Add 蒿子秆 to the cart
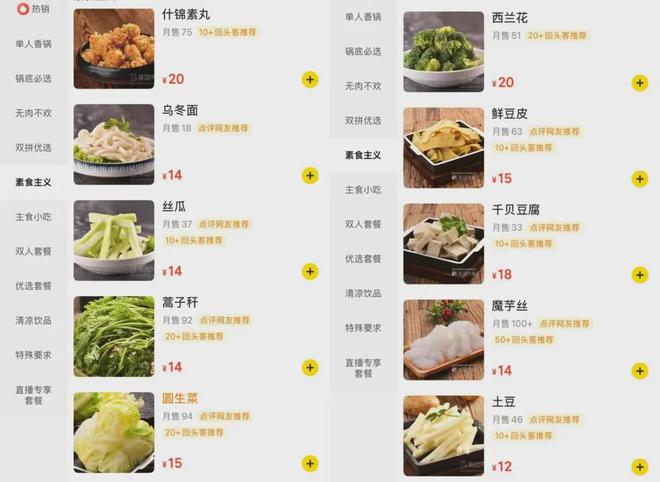The height and width of the screenshot is (482, 660). pos(309,368)
